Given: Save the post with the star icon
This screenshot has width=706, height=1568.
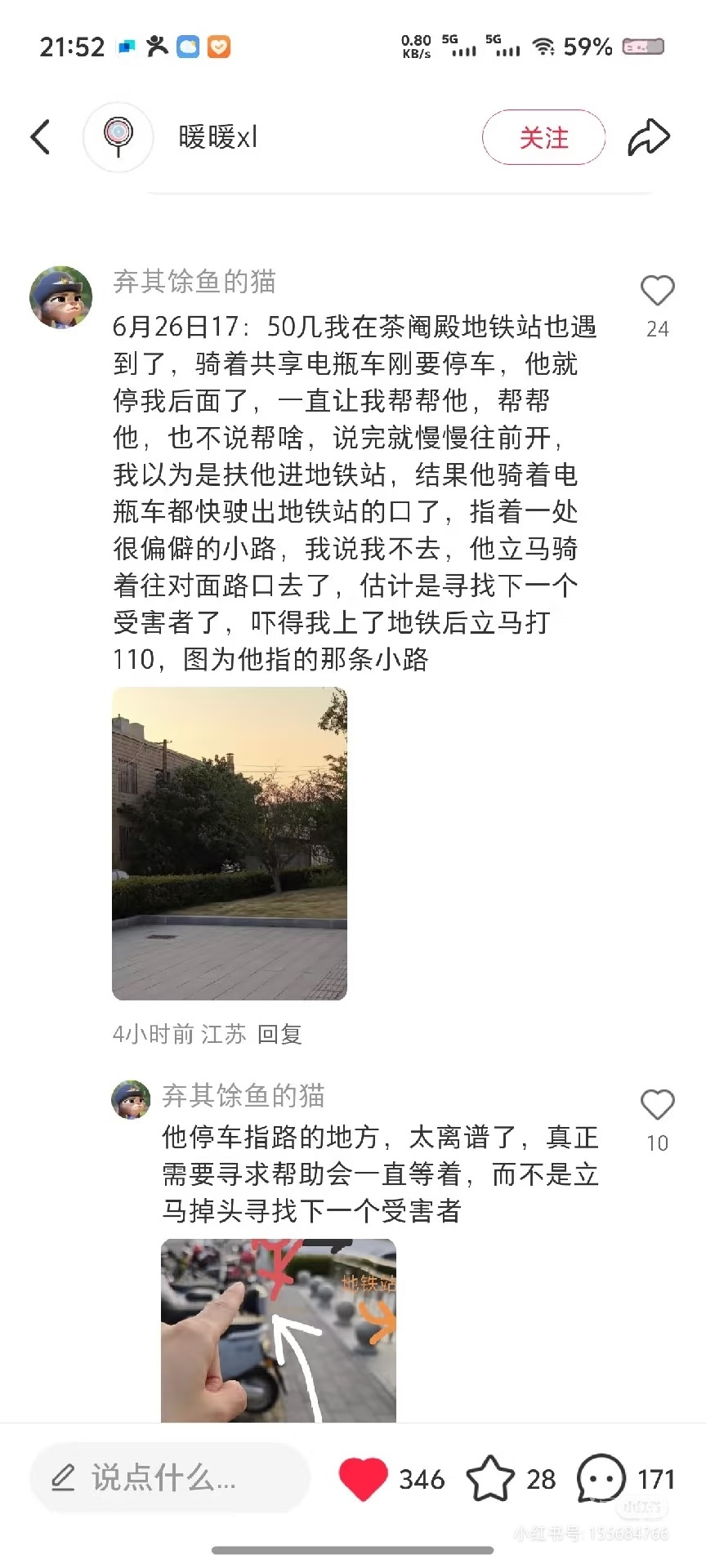Looking at the screenshot, I should coord(490,1479).
